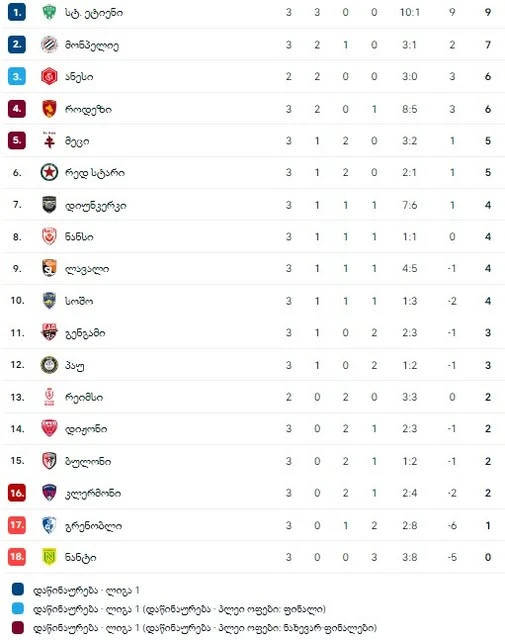Image resolution: width=505 pixels, height=640 pixels.
Task: Open the კლერმონი team row
Action: pos(252,493)
